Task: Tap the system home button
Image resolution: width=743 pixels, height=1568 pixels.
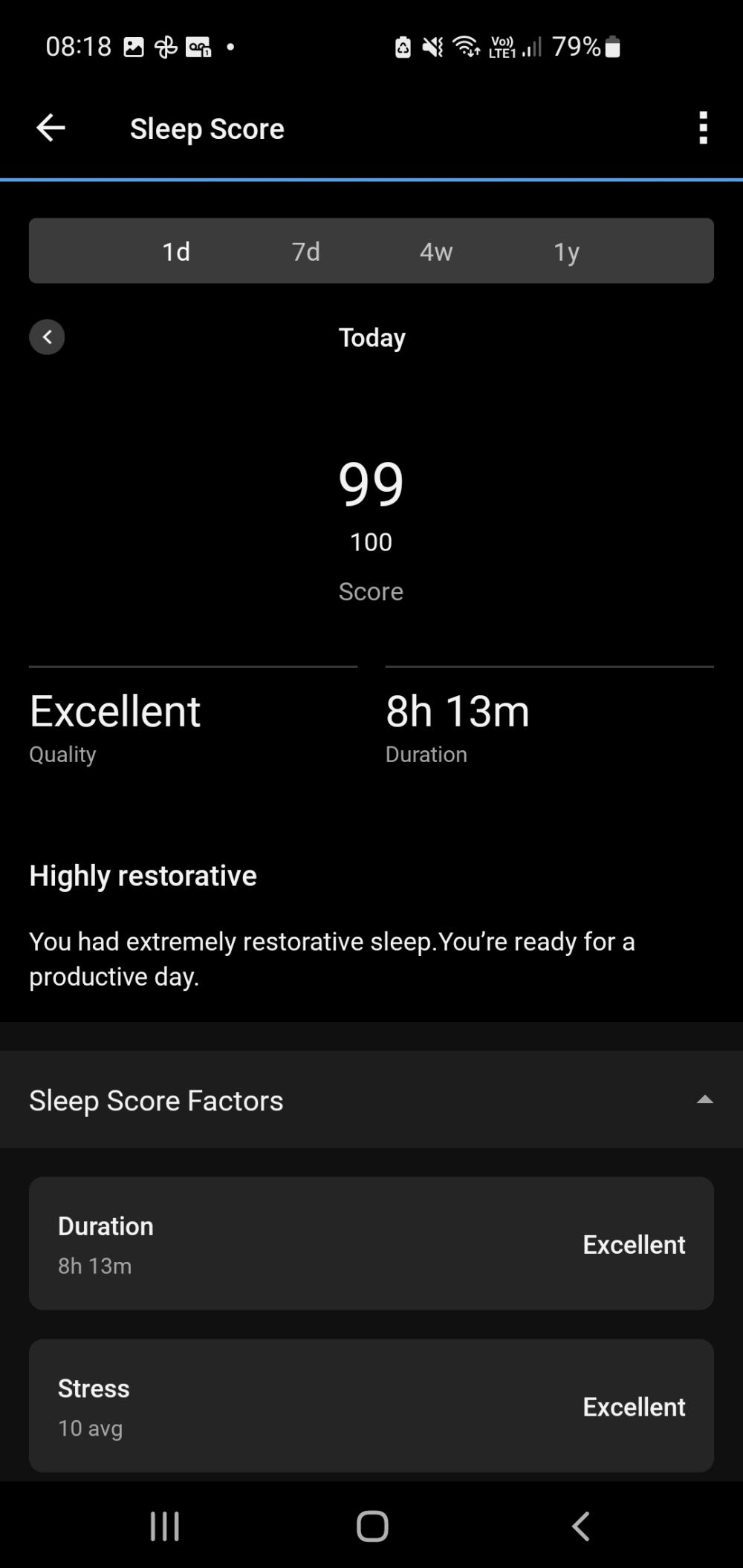Action: click(x=372, y=1526)
